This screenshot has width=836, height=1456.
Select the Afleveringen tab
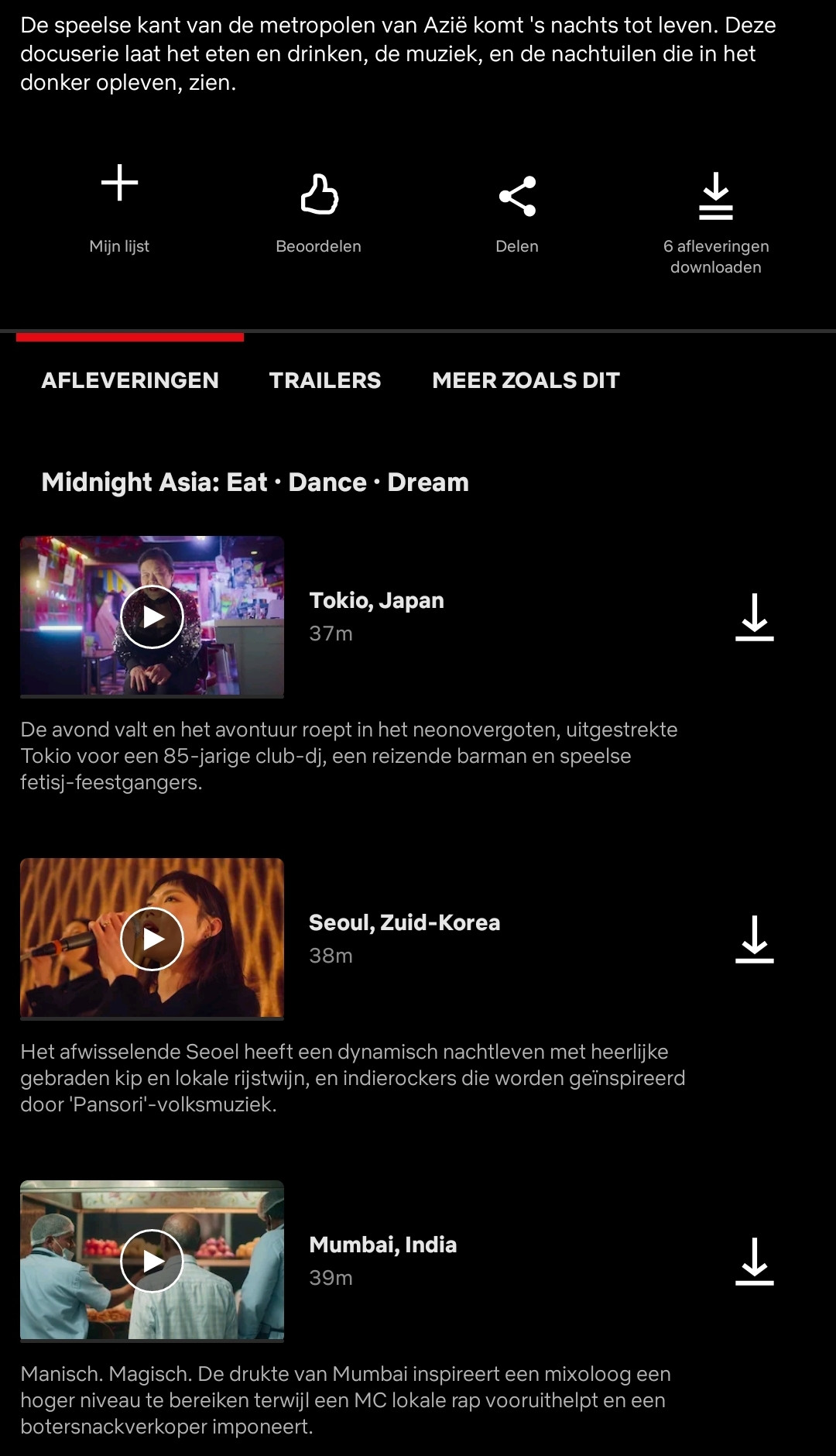tap(130, 380)
